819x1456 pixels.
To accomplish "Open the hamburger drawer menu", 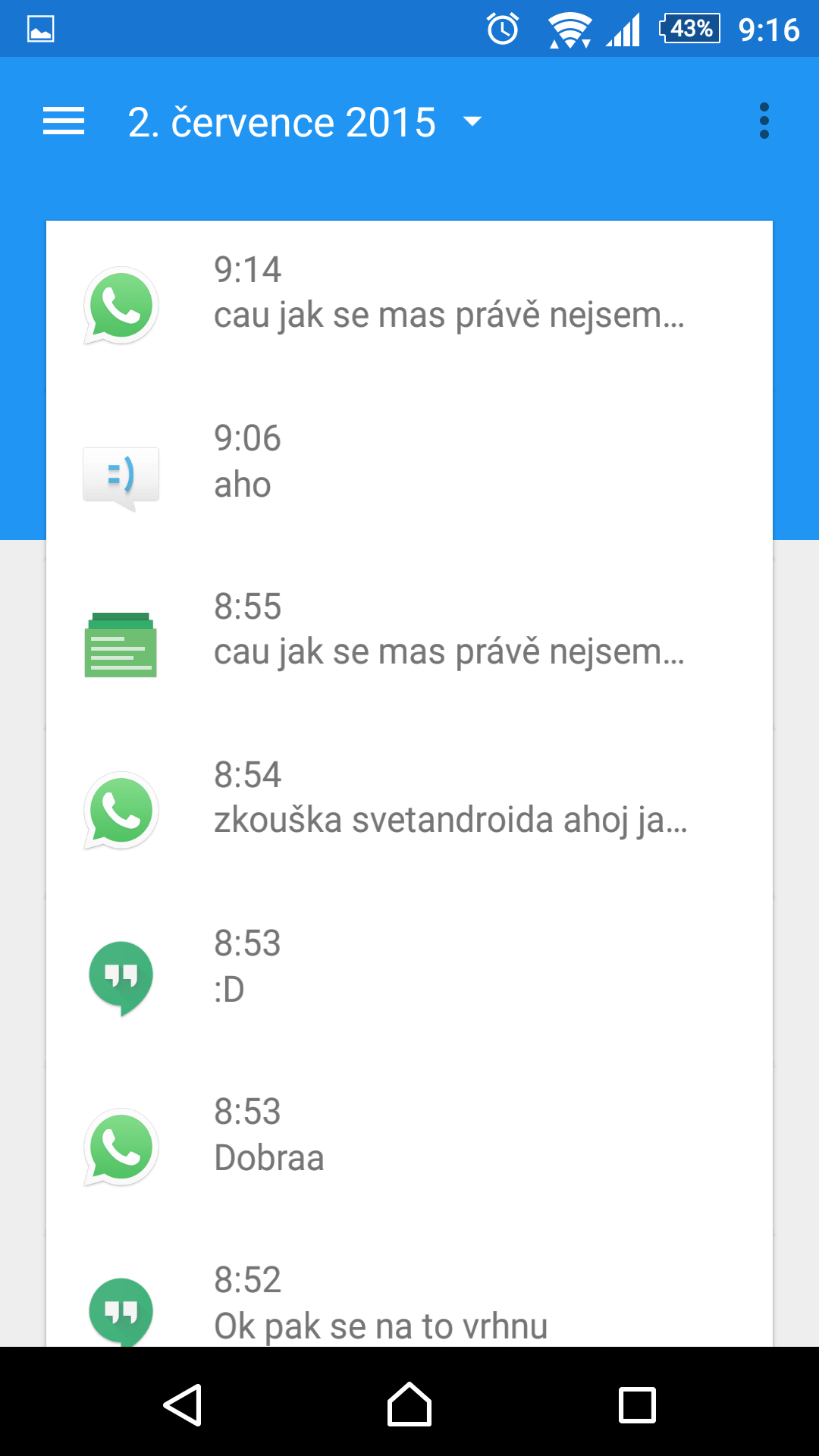I will 64,121.
